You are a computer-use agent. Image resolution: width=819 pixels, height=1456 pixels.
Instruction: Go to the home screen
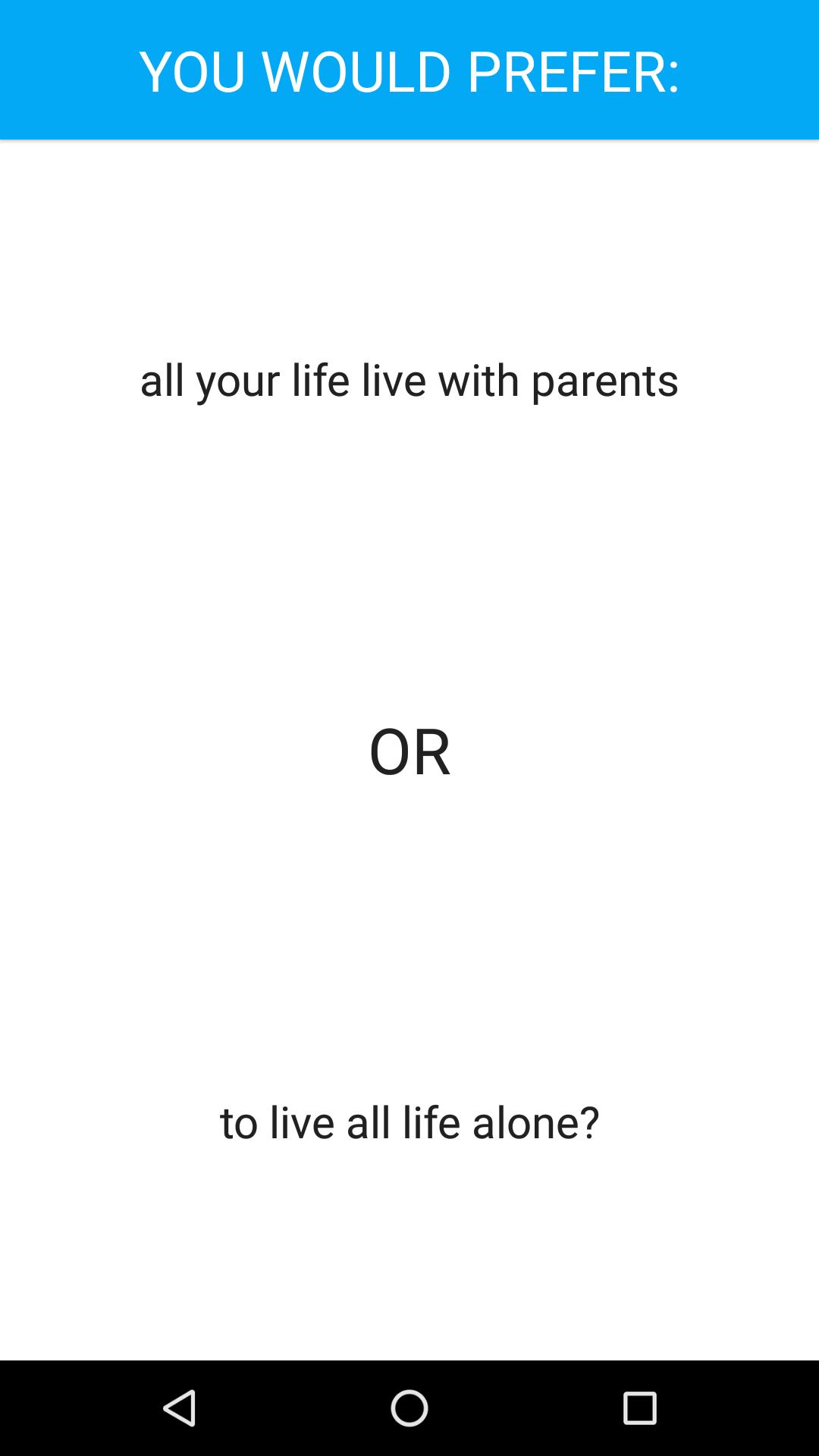(x=409, y=1408)
